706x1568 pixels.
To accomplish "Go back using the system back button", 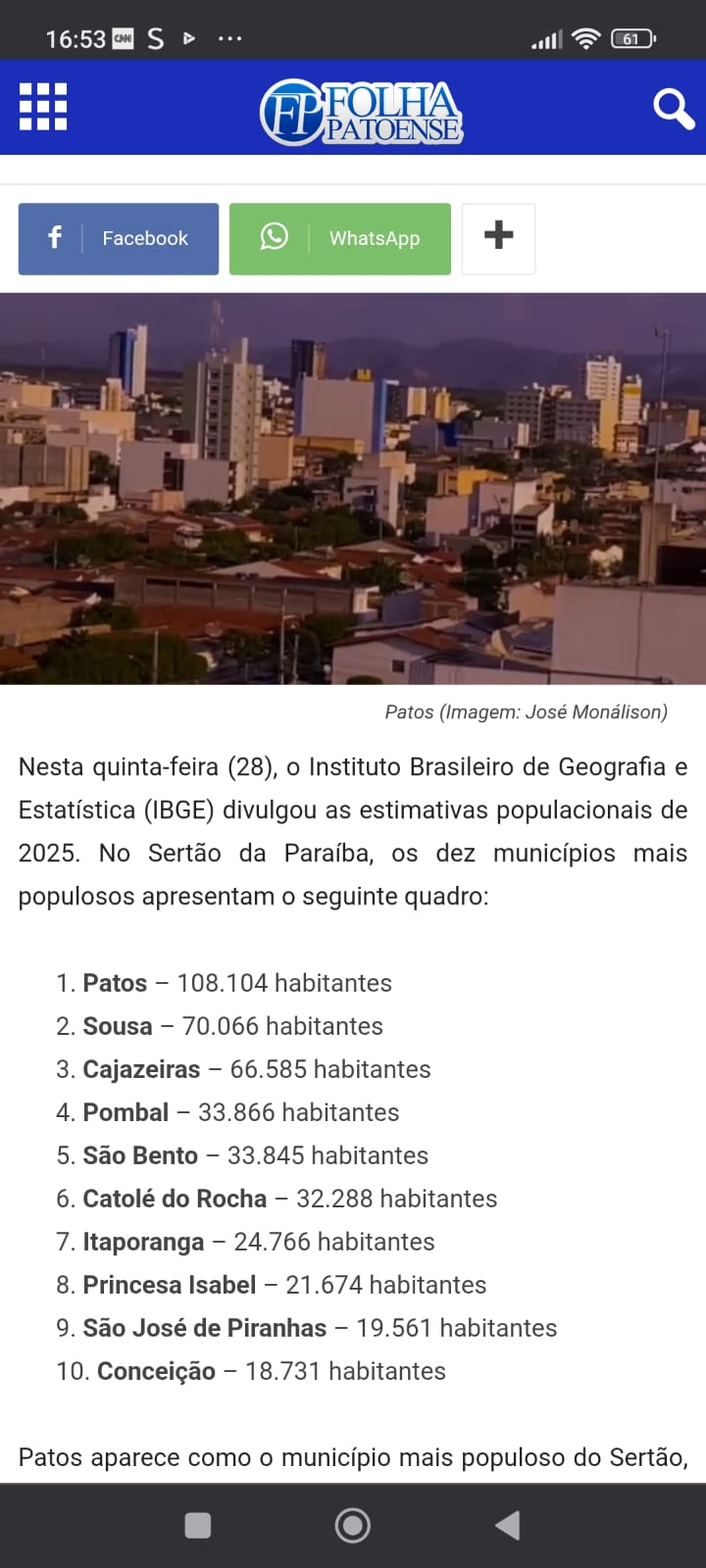I will coord(507,1525).
